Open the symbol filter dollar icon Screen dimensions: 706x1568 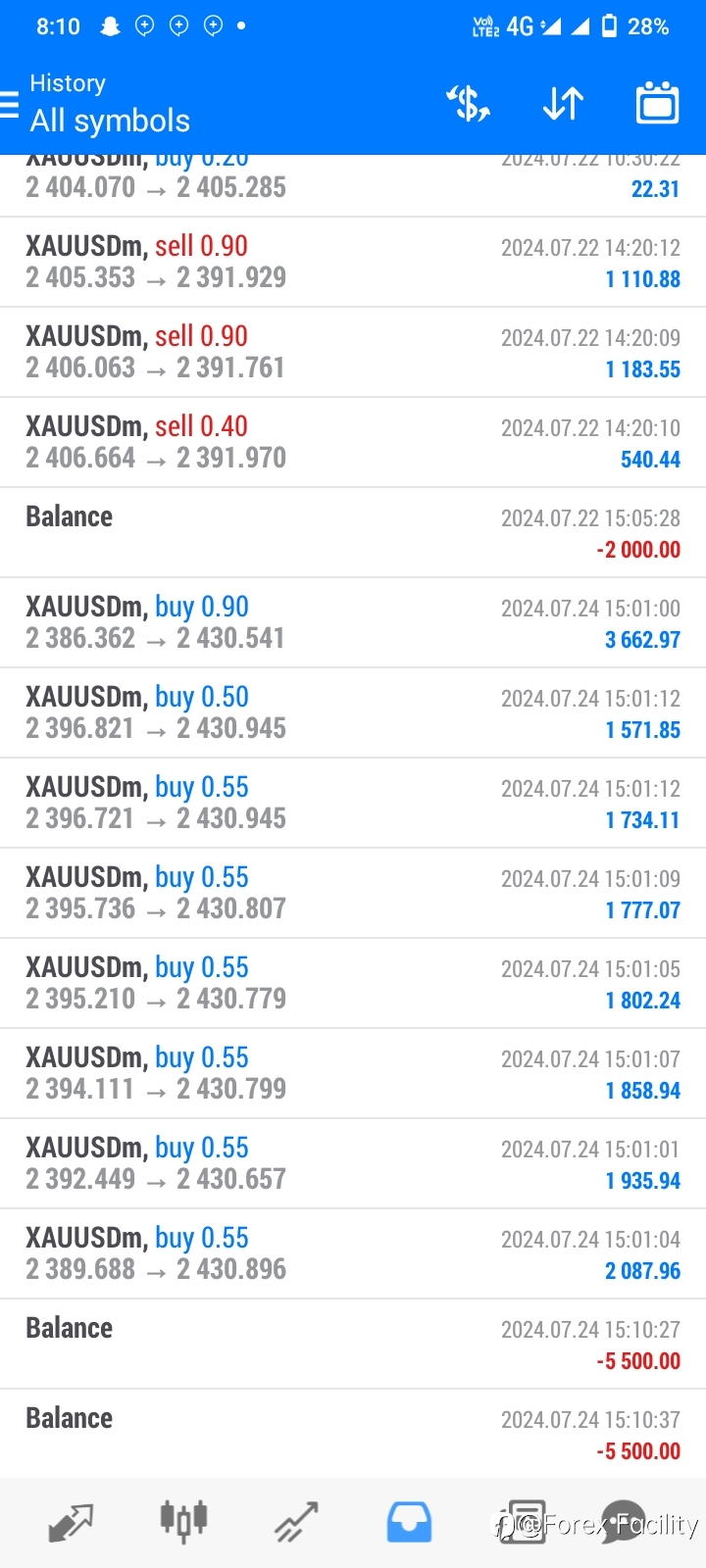469,103
